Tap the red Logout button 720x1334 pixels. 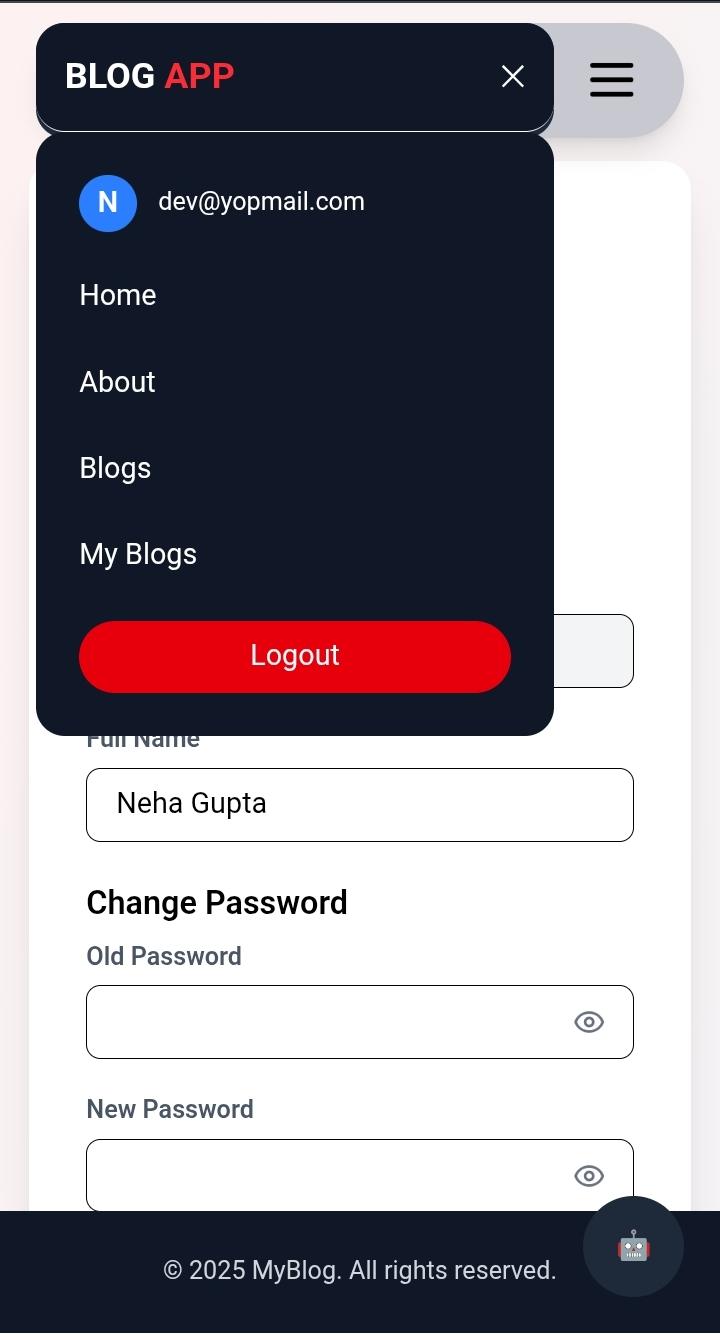pos(295,656)
